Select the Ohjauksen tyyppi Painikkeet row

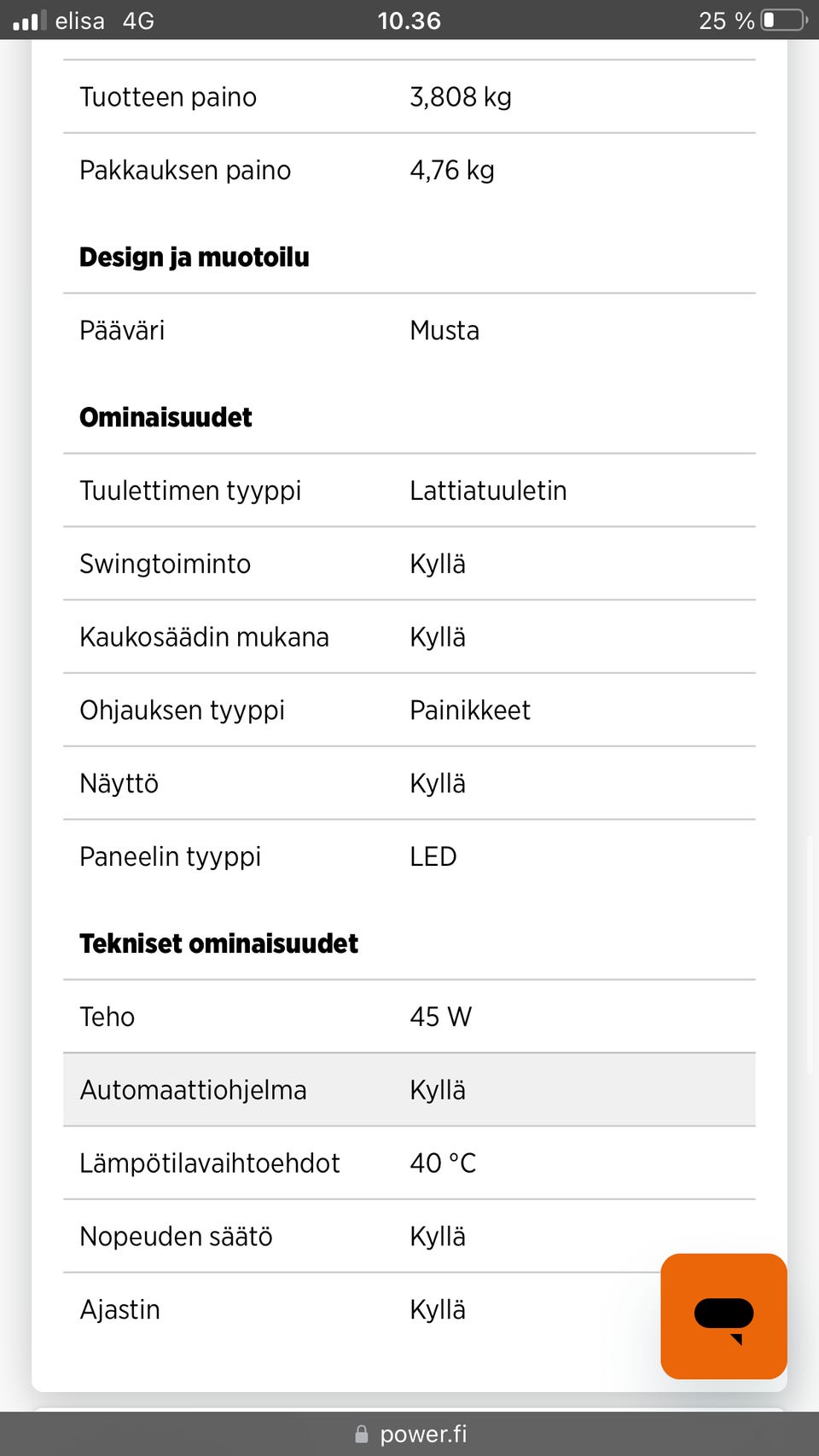409,710
